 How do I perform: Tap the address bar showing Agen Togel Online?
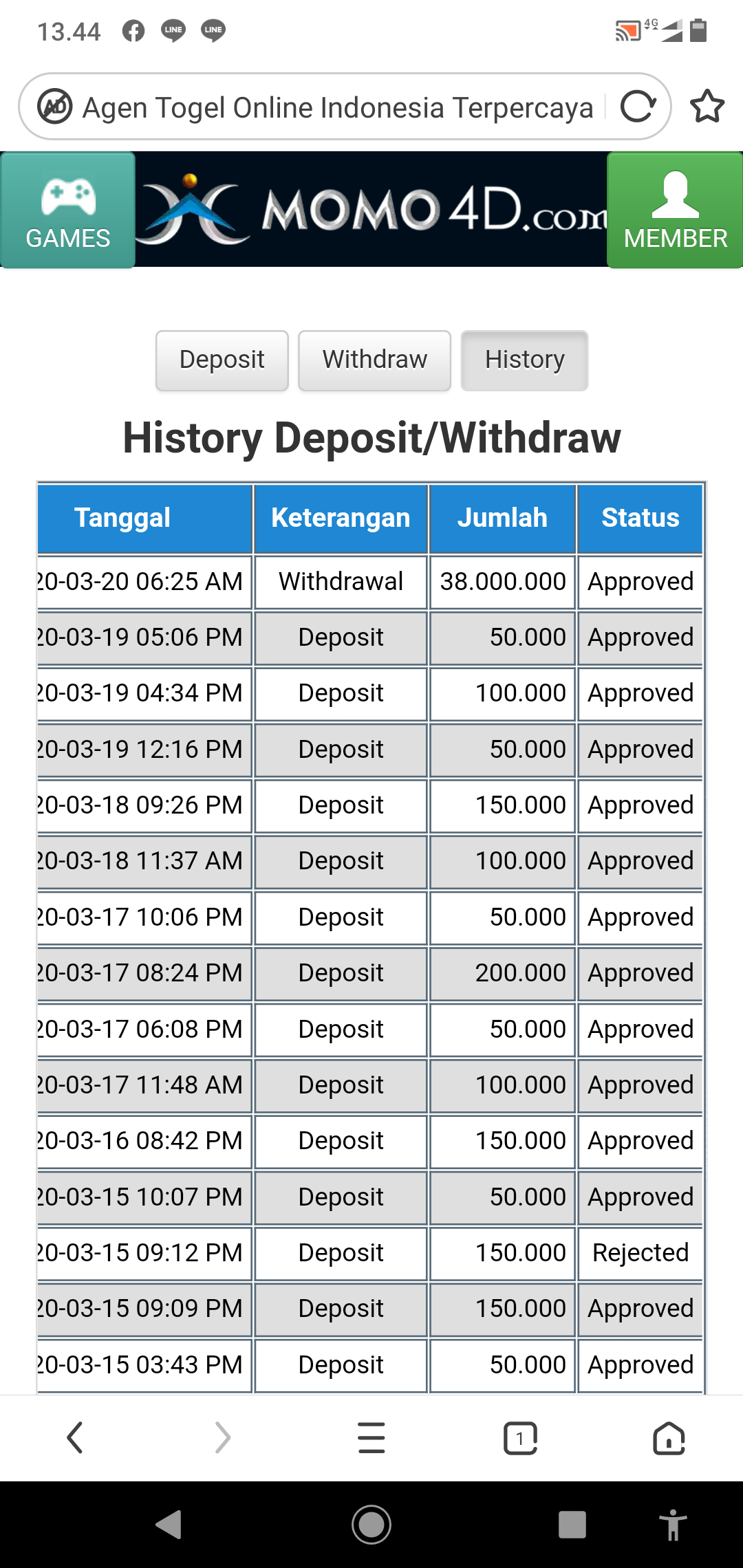pyautogui.click(x=337, y=108)
